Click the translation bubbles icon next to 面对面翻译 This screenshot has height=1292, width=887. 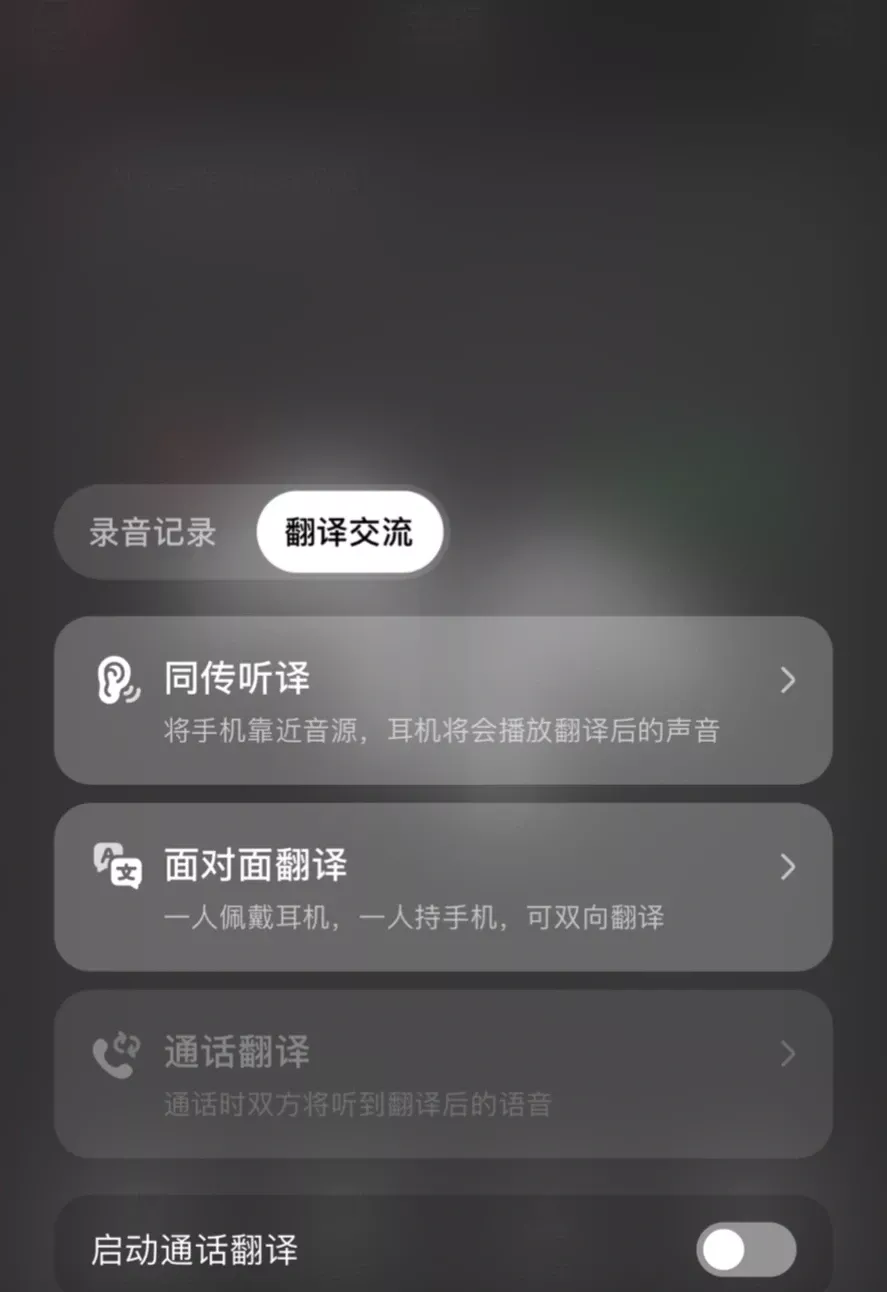(117, 864)
